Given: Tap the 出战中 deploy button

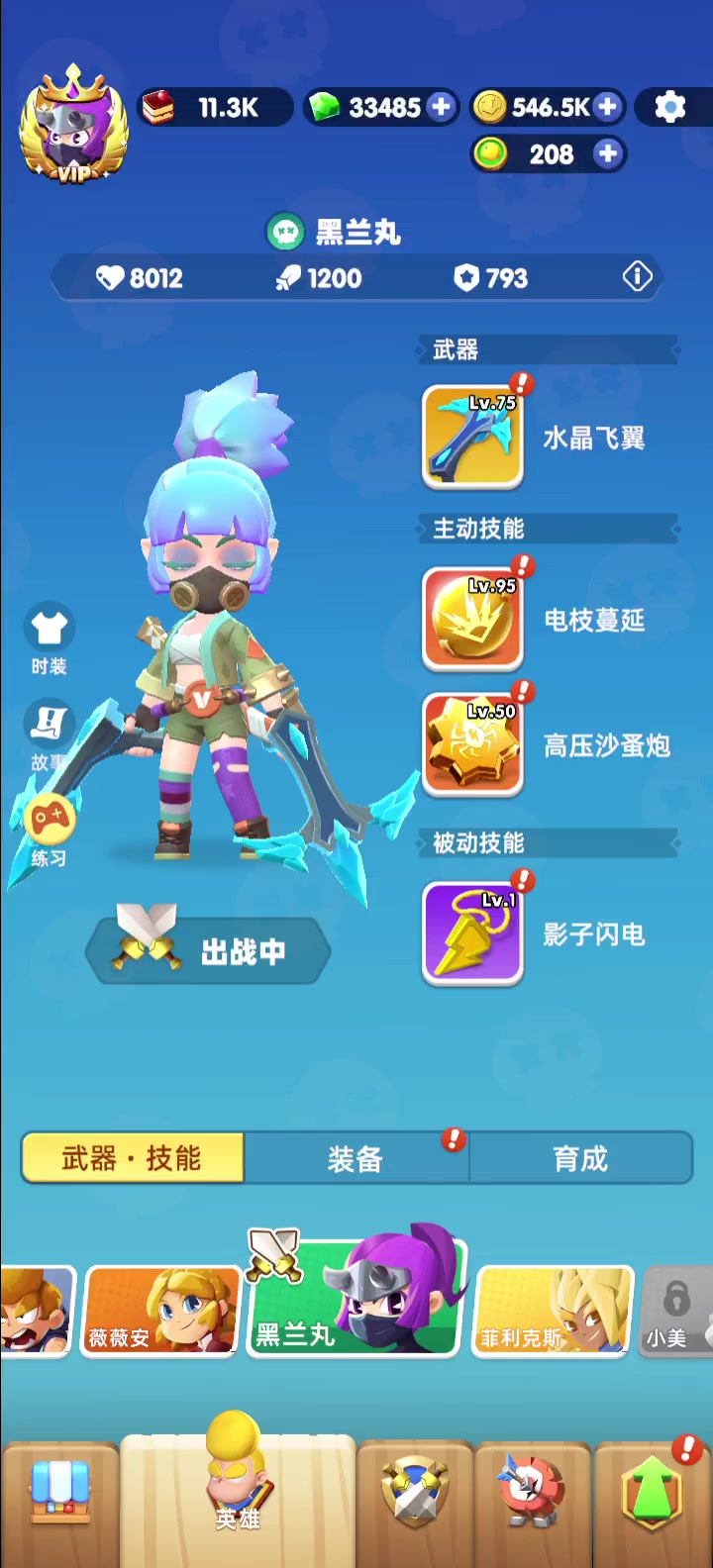Looking at the screenshot, I should point(208,950).
